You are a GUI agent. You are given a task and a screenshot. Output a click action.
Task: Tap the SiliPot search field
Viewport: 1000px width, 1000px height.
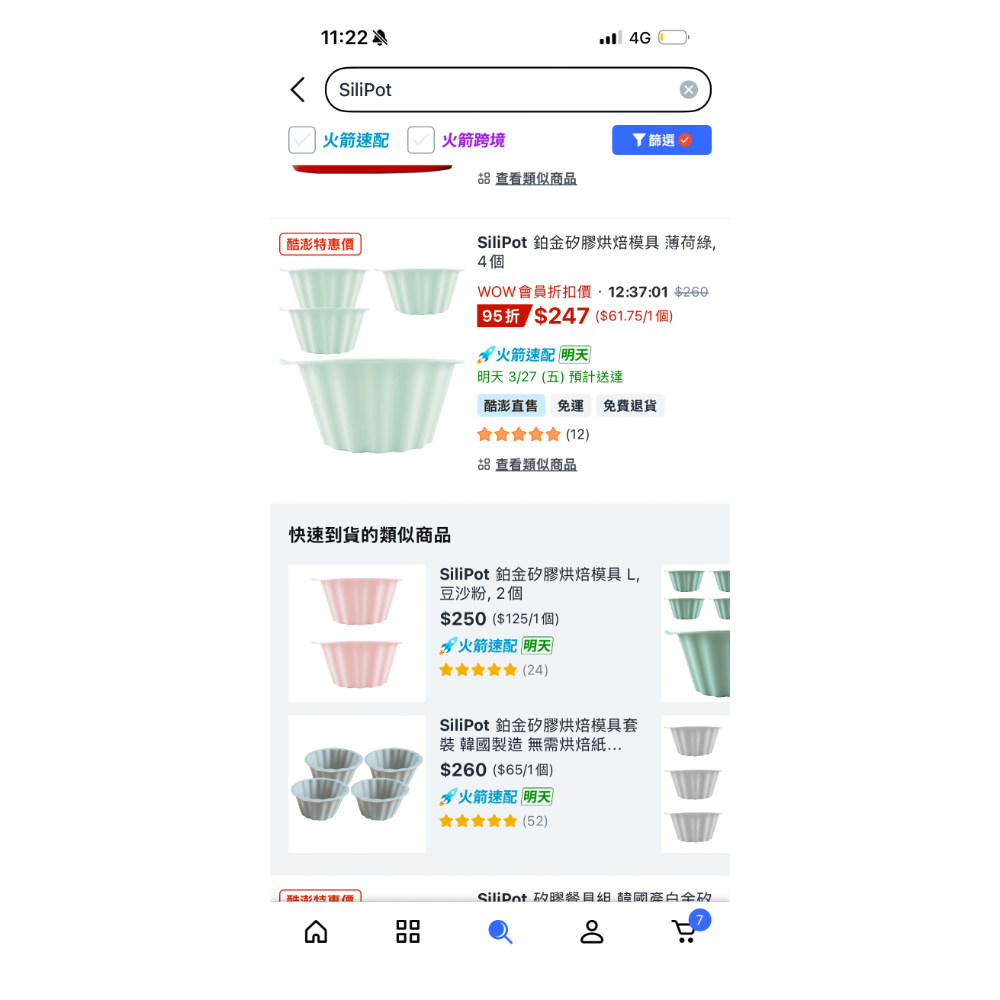click(500, 90)
